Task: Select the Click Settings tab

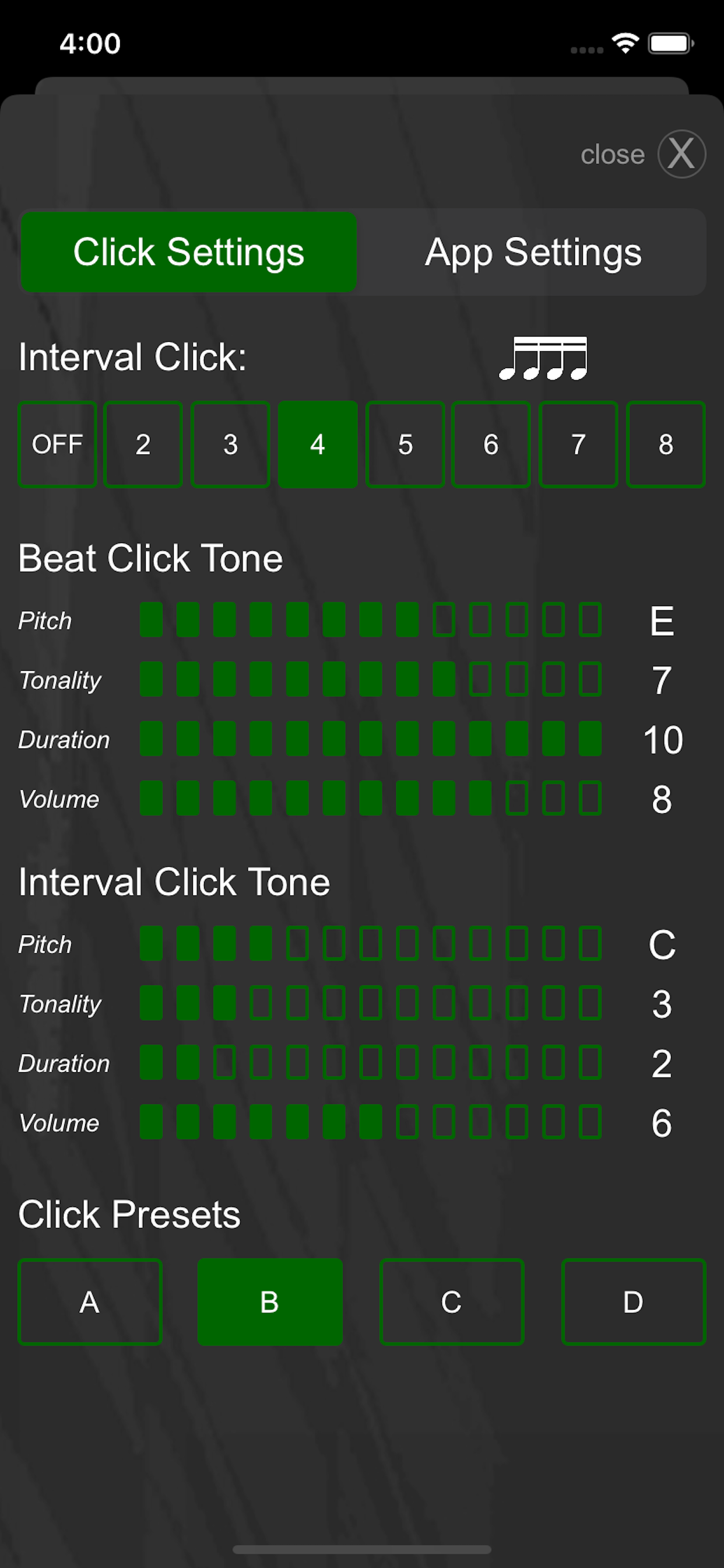Action: [189, 252]
